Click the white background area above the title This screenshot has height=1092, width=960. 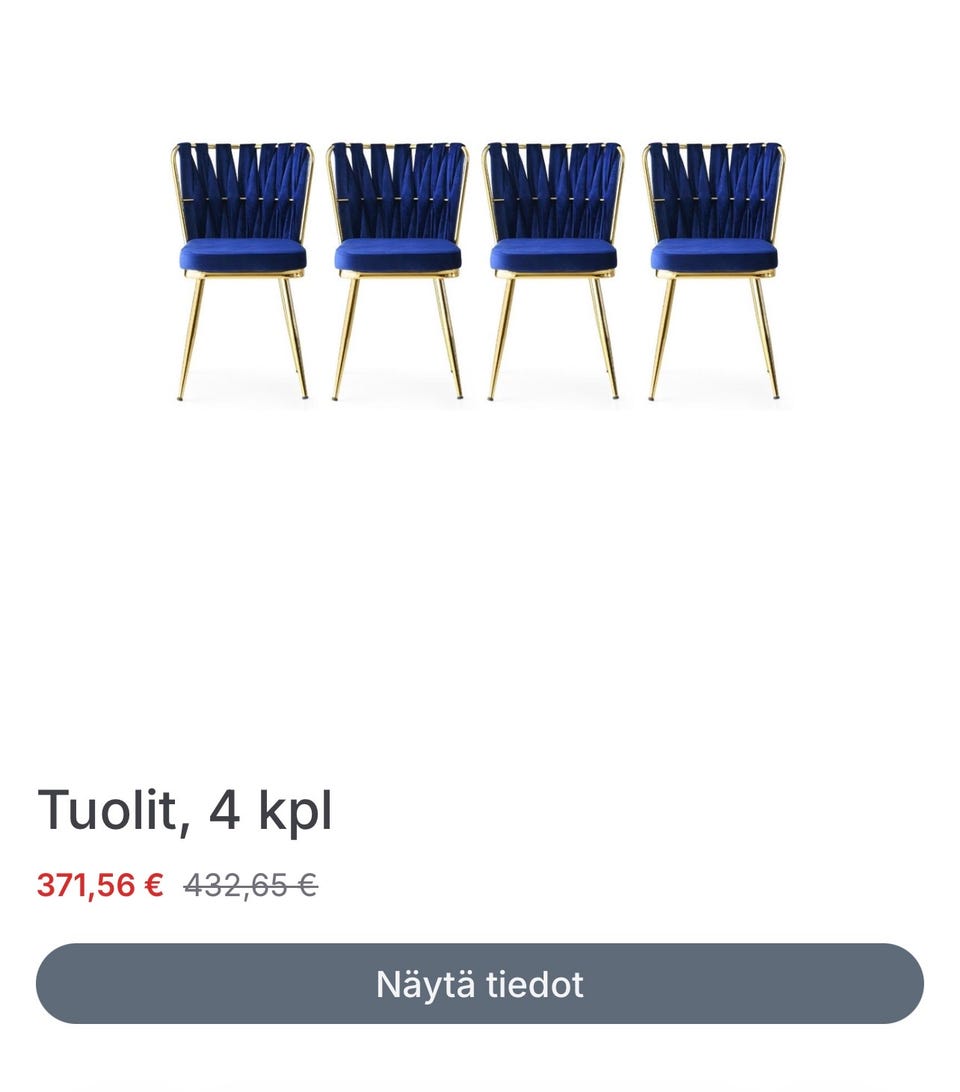(480, 600)
